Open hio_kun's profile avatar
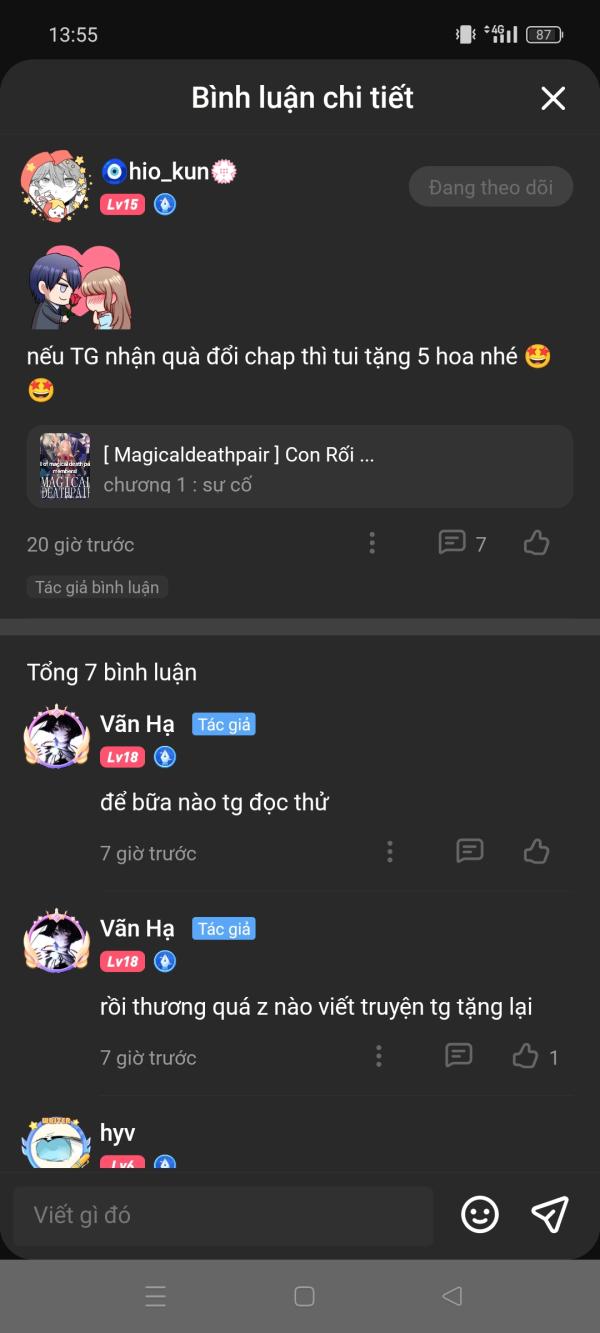600x1333 pixels. (x=55, y=186)
